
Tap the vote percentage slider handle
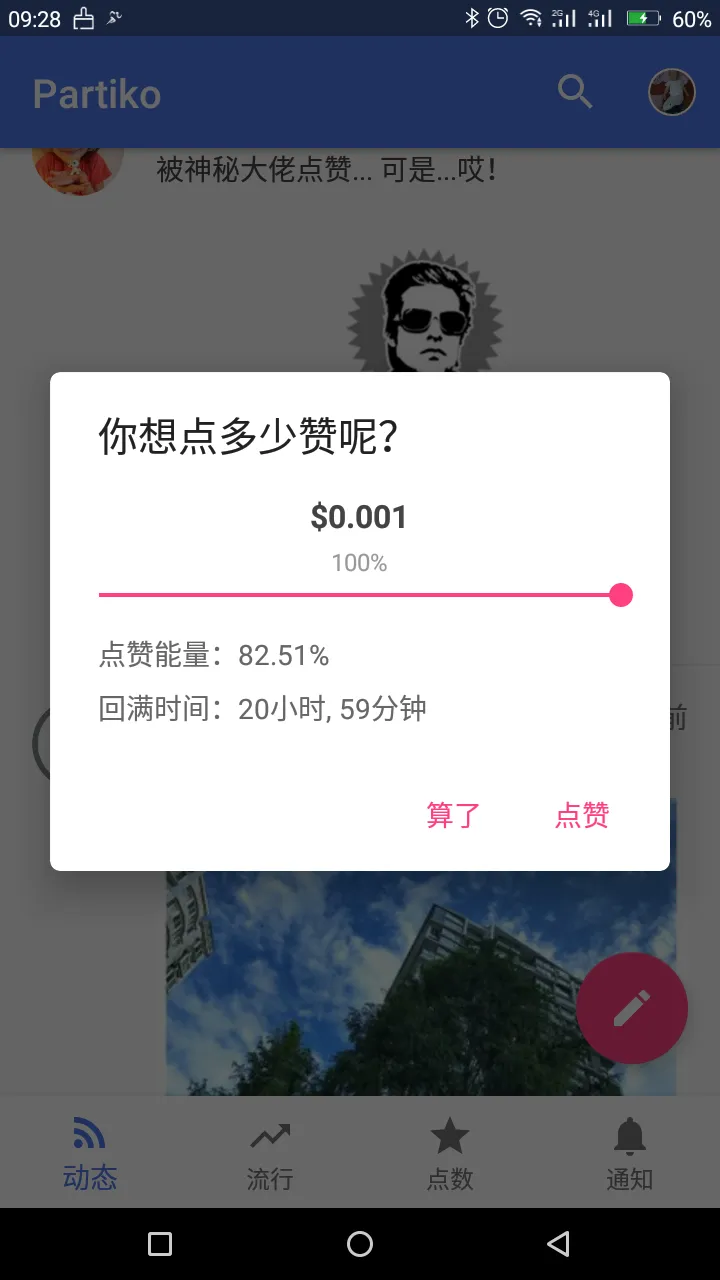pos(621,595)
